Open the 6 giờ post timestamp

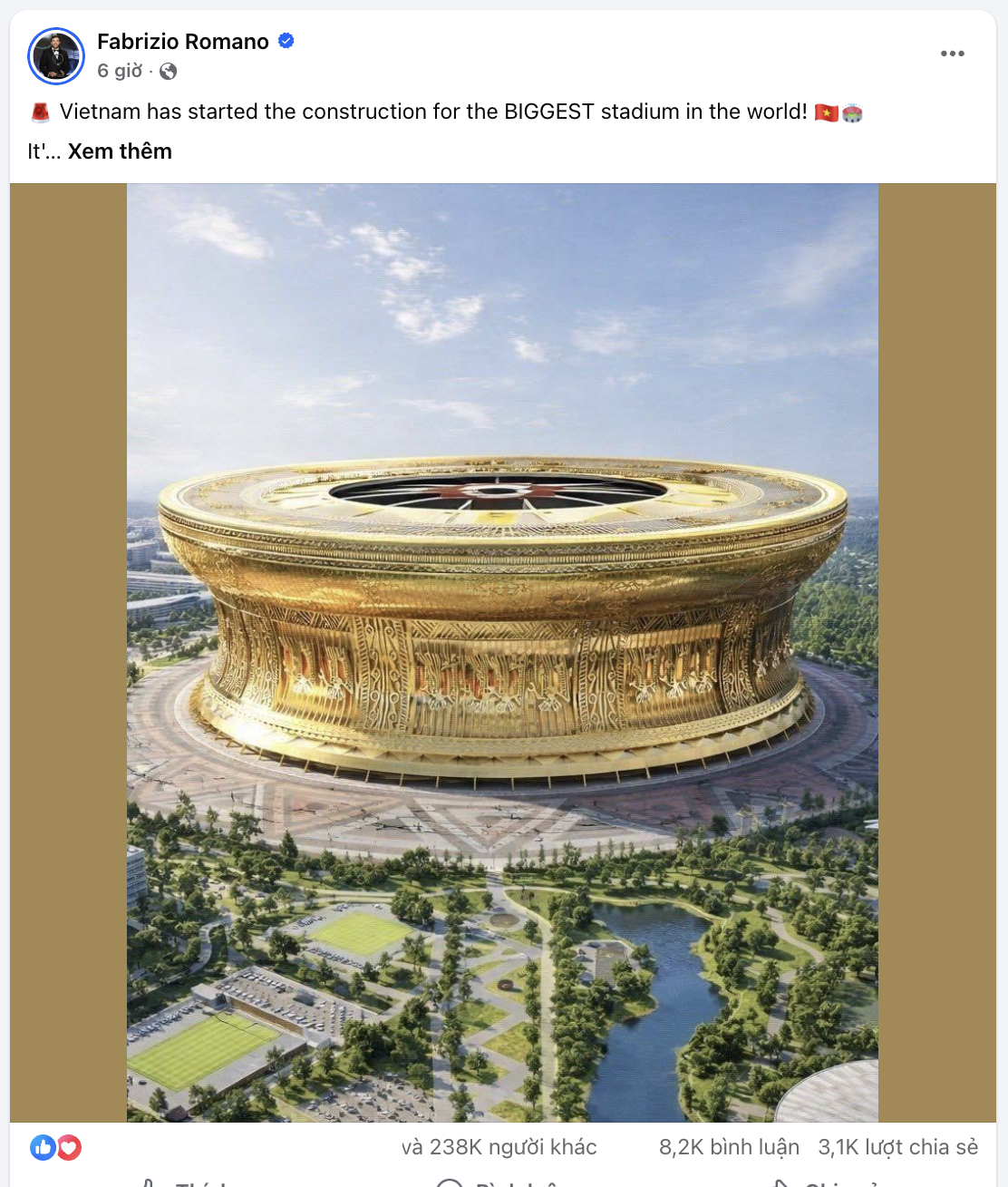pos(120,71)
